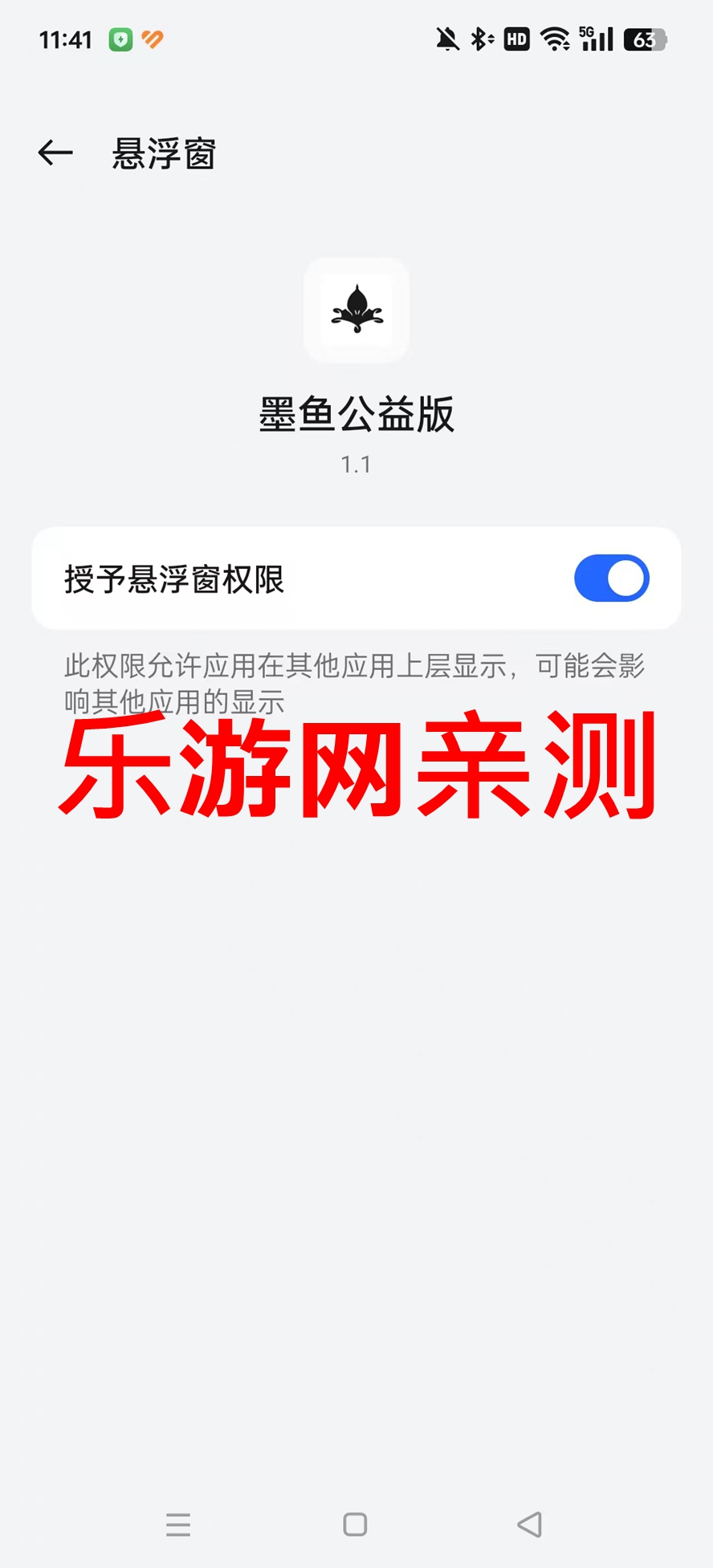The height and width of the screenshot is (1568, 713).
Task: Tap the system back triangle button
Action: tap(530, 1524)
